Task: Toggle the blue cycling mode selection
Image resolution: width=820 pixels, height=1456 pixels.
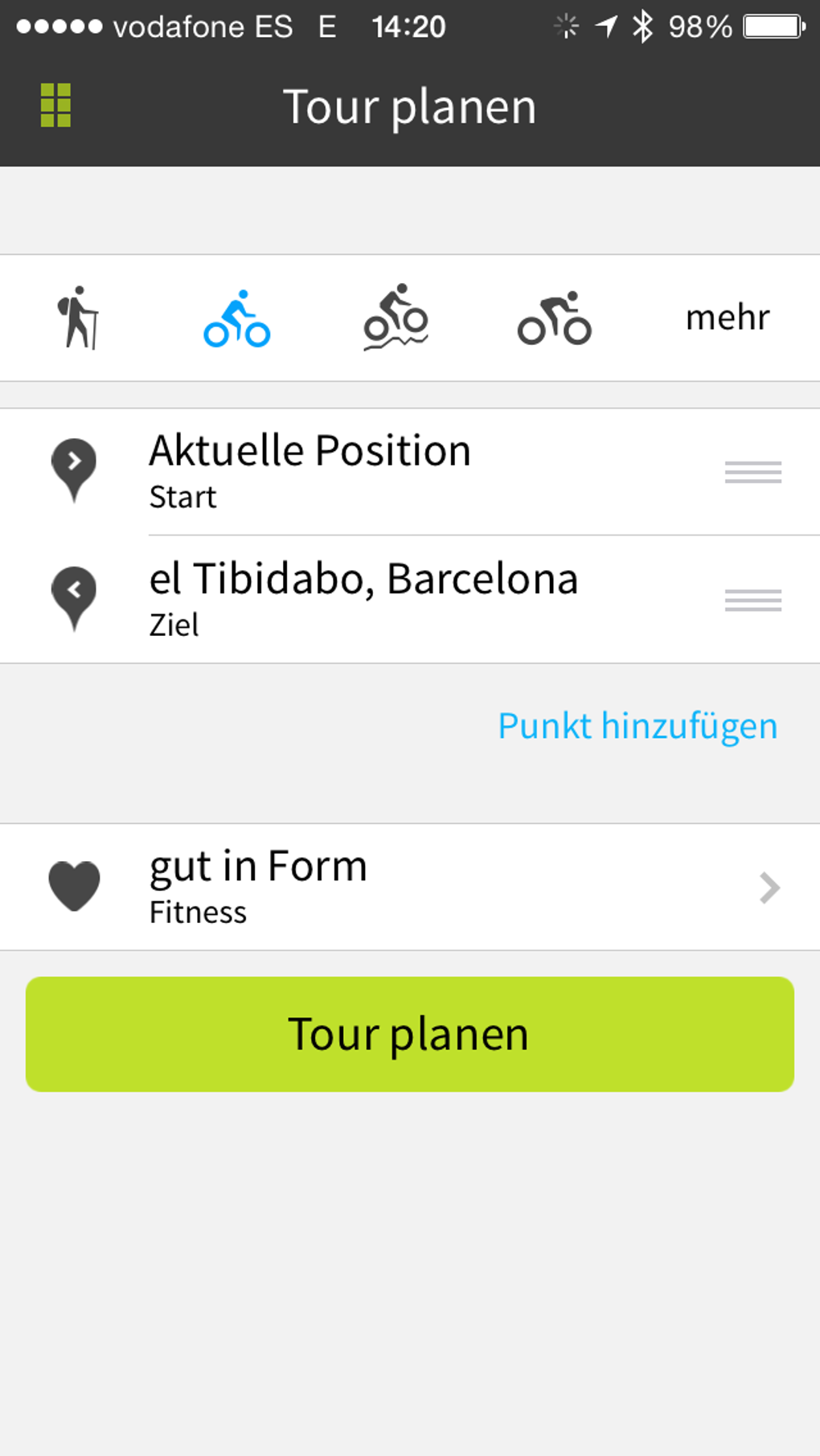Action: (237, 318)
